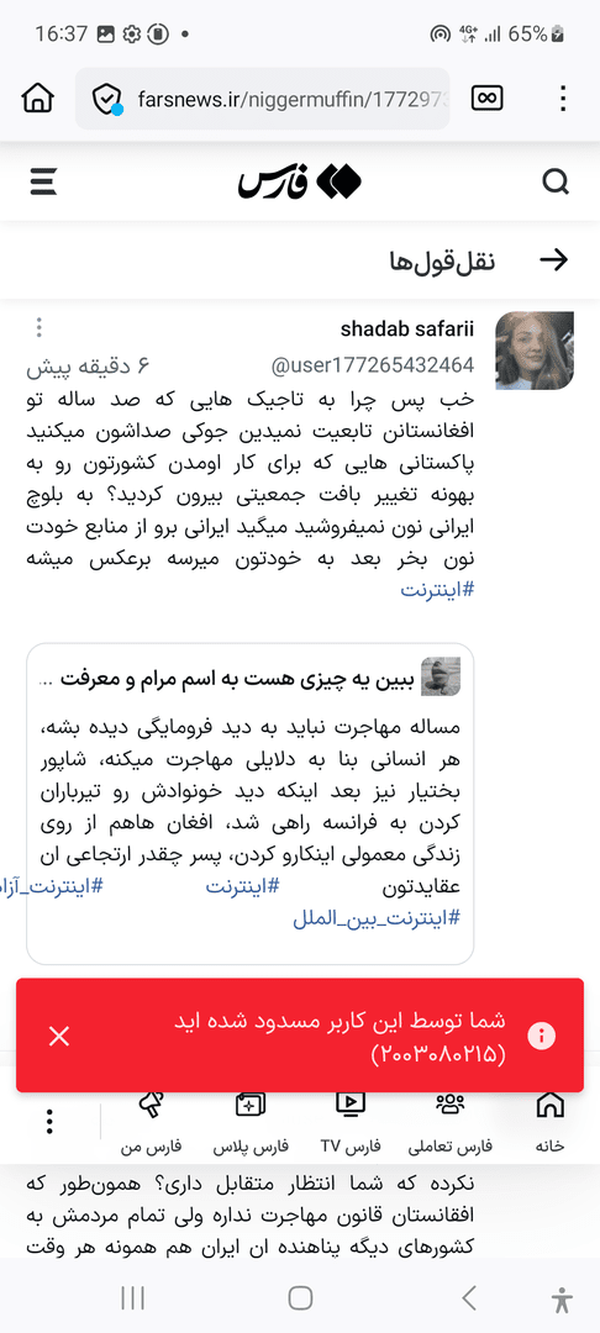Open the bottom bar more options

pyautogui.click(x=49, y=1122)
